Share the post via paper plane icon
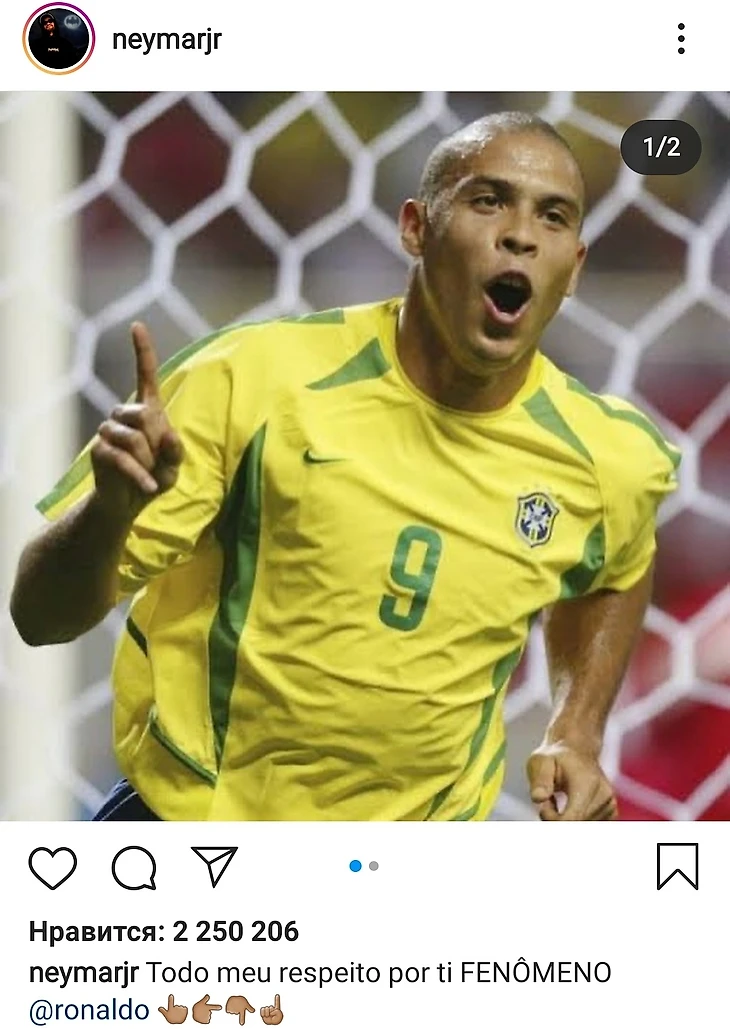The image size is (730, 1029). tap(214, 866)
